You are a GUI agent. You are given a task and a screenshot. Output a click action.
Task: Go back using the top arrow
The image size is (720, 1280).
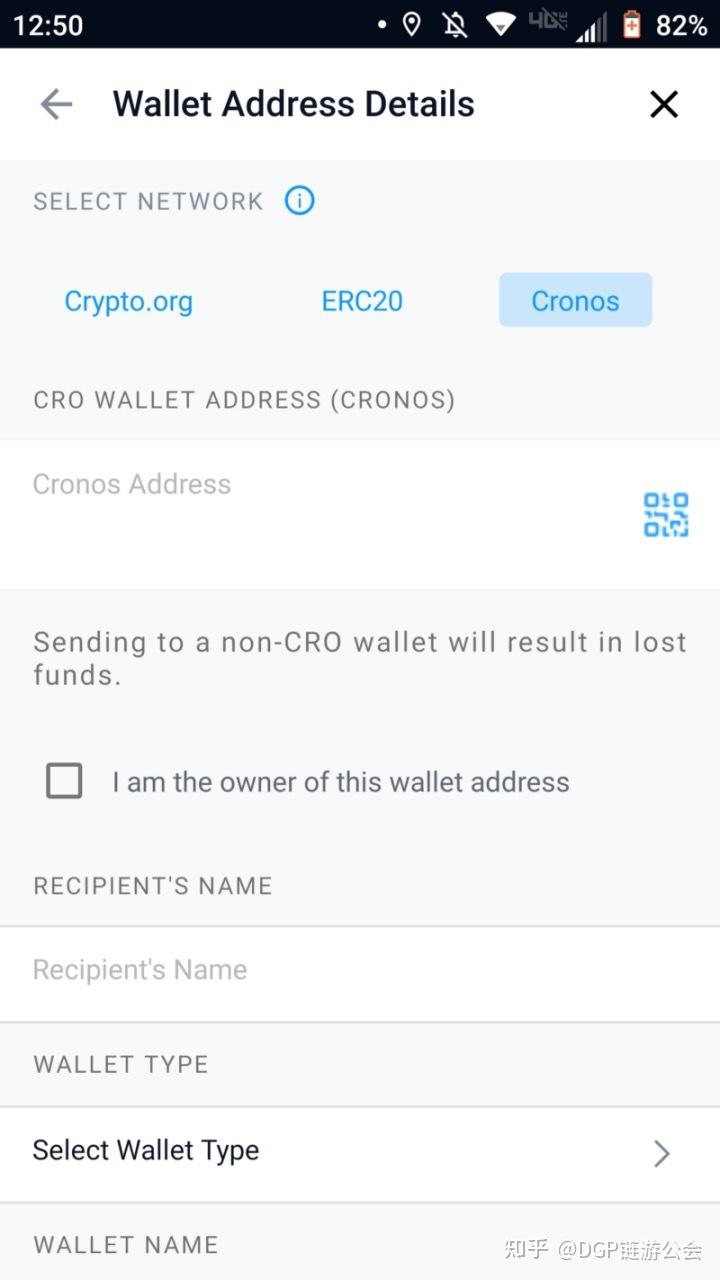tap(56, 104)
